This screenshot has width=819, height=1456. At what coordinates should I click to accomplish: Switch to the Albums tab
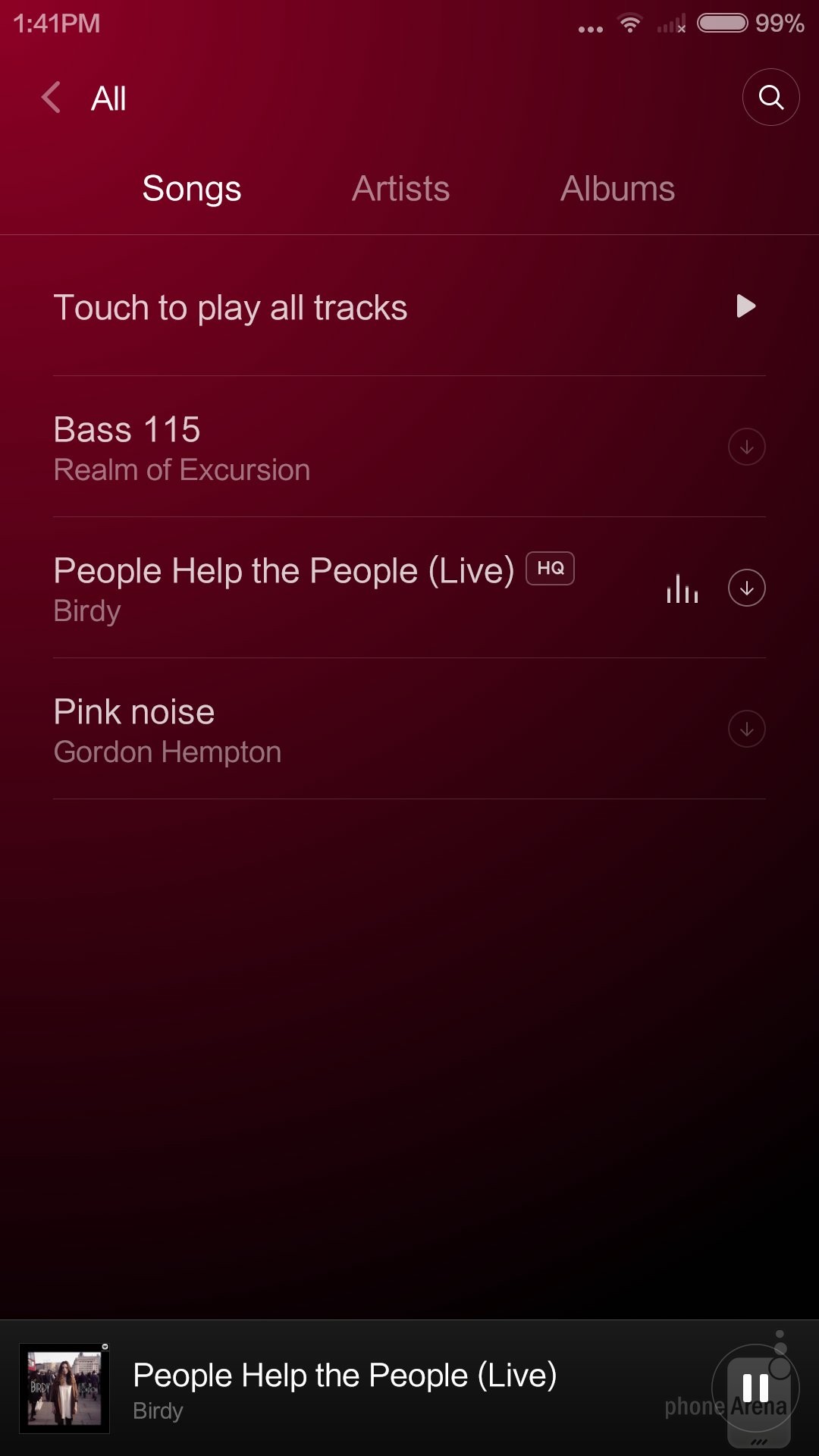pos(617,189)
